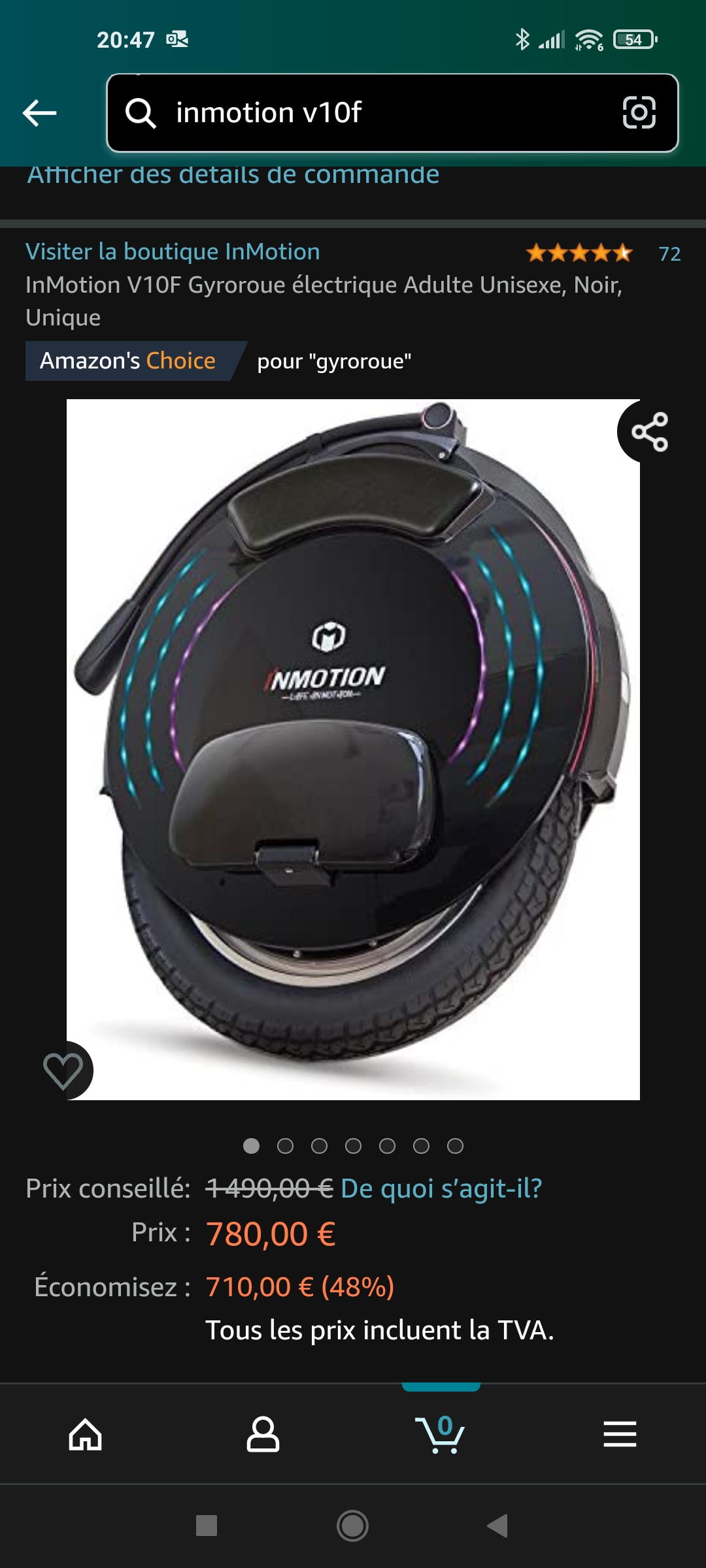Visit the InMotion boutique link
Image resolution: width=706 pixels, height=1568 pixels.
(173, 252)
